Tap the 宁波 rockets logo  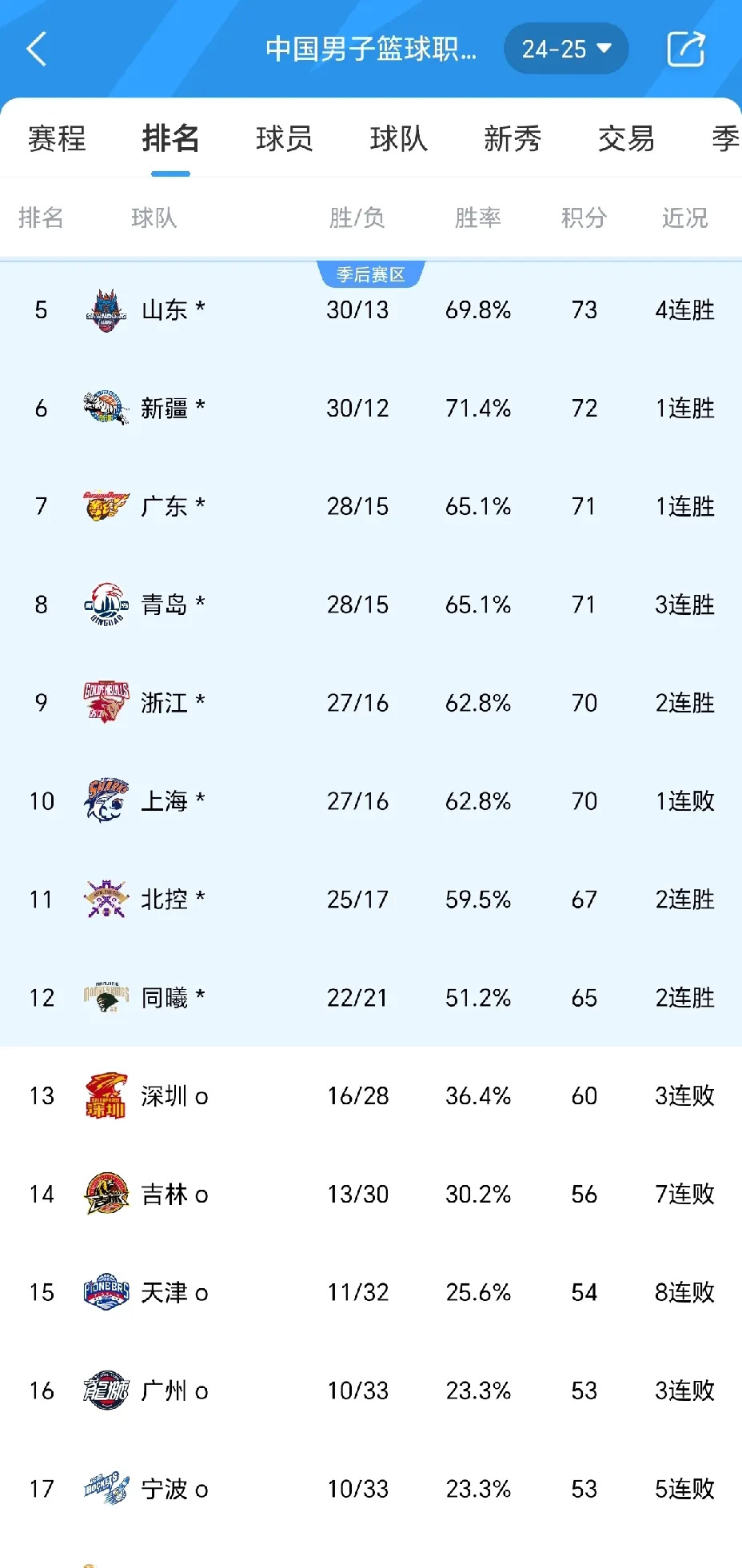[105, 1489]
